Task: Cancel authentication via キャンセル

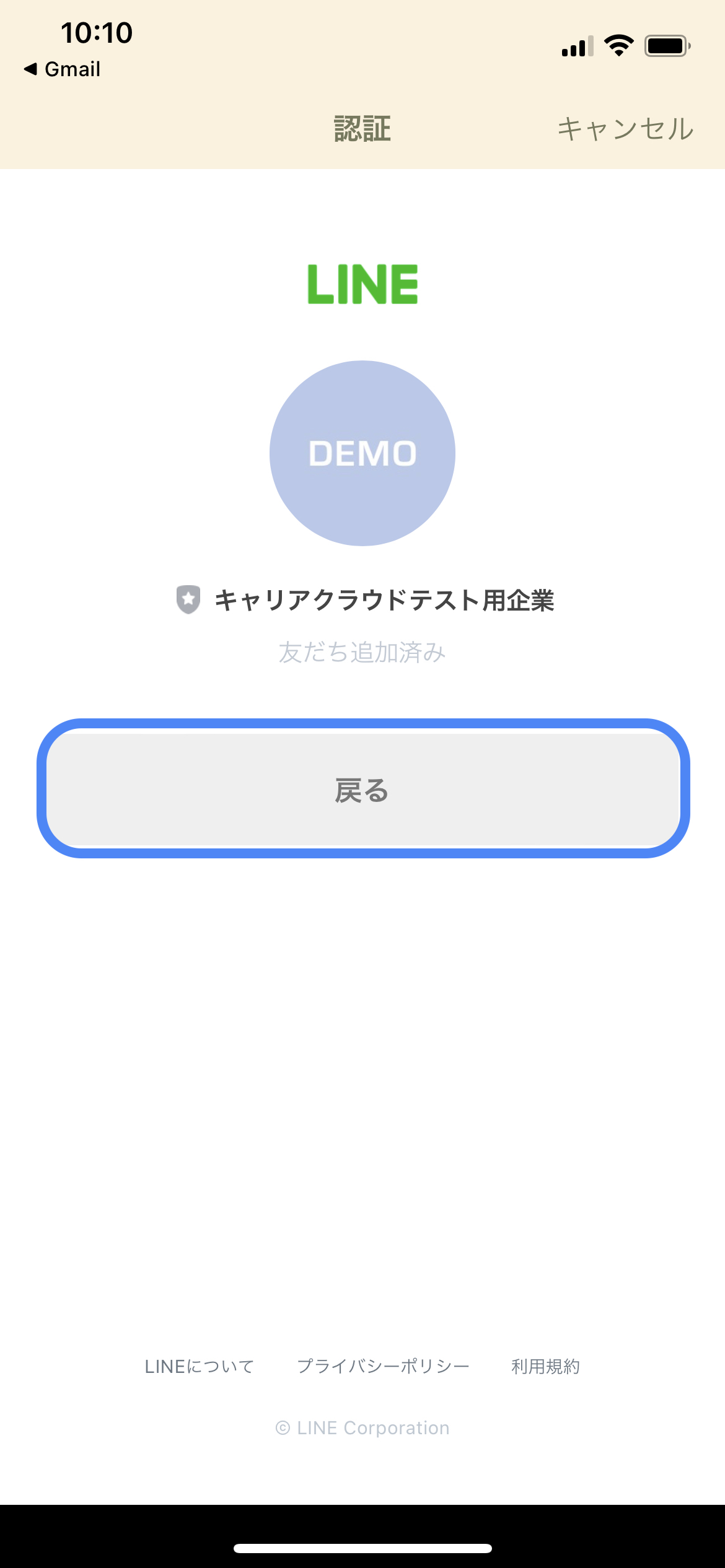Action: [x=625, y=129]
